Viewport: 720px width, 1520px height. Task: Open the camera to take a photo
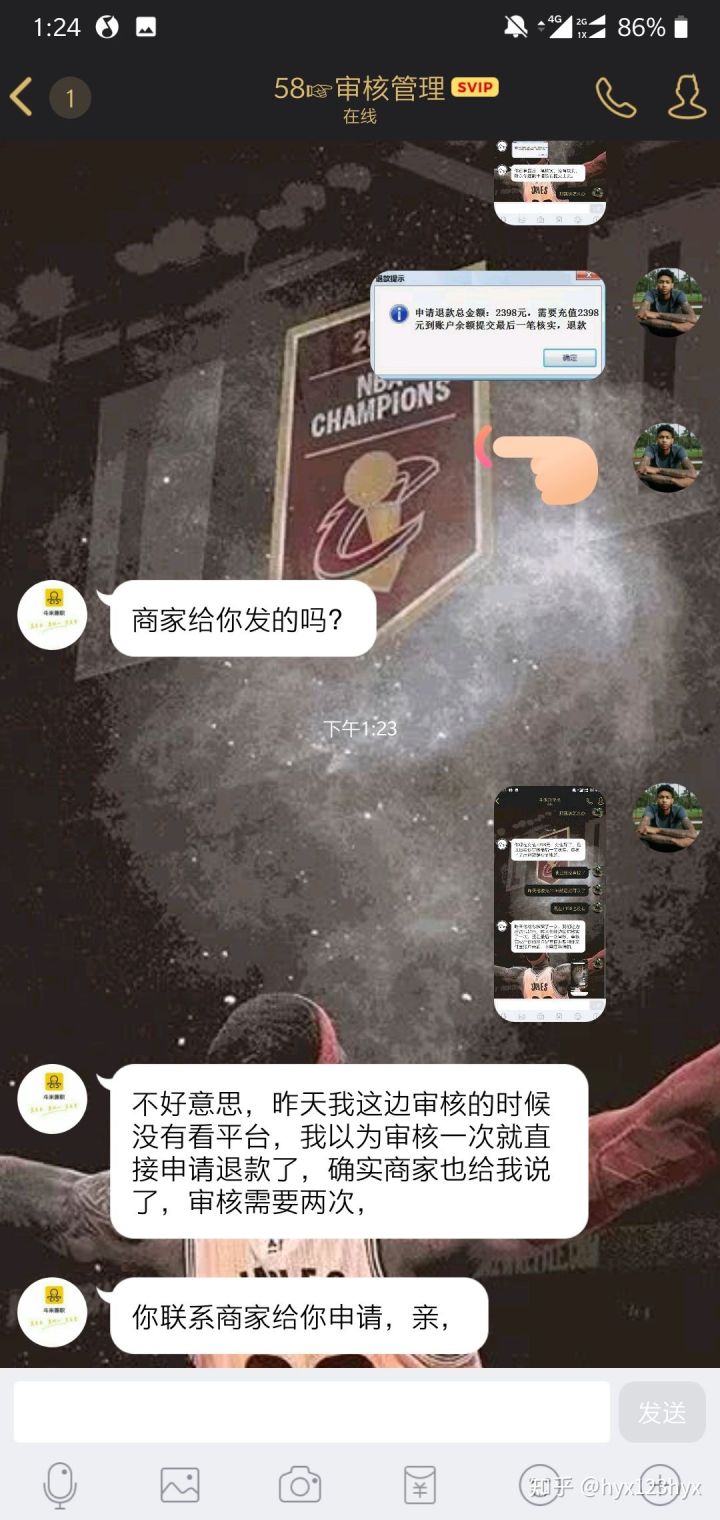(300, 1485)
